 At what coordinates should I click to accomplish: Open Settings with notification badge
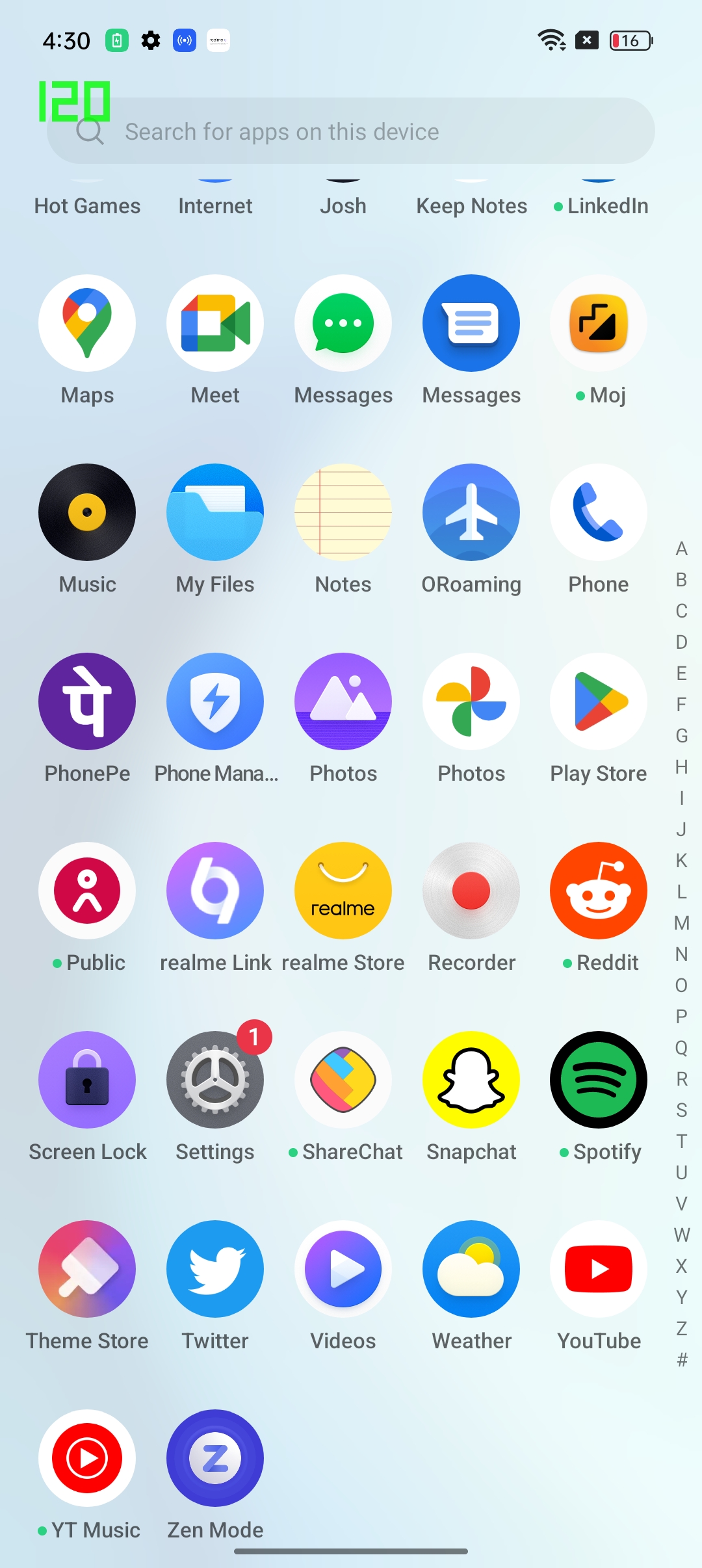pos(215,1080)
